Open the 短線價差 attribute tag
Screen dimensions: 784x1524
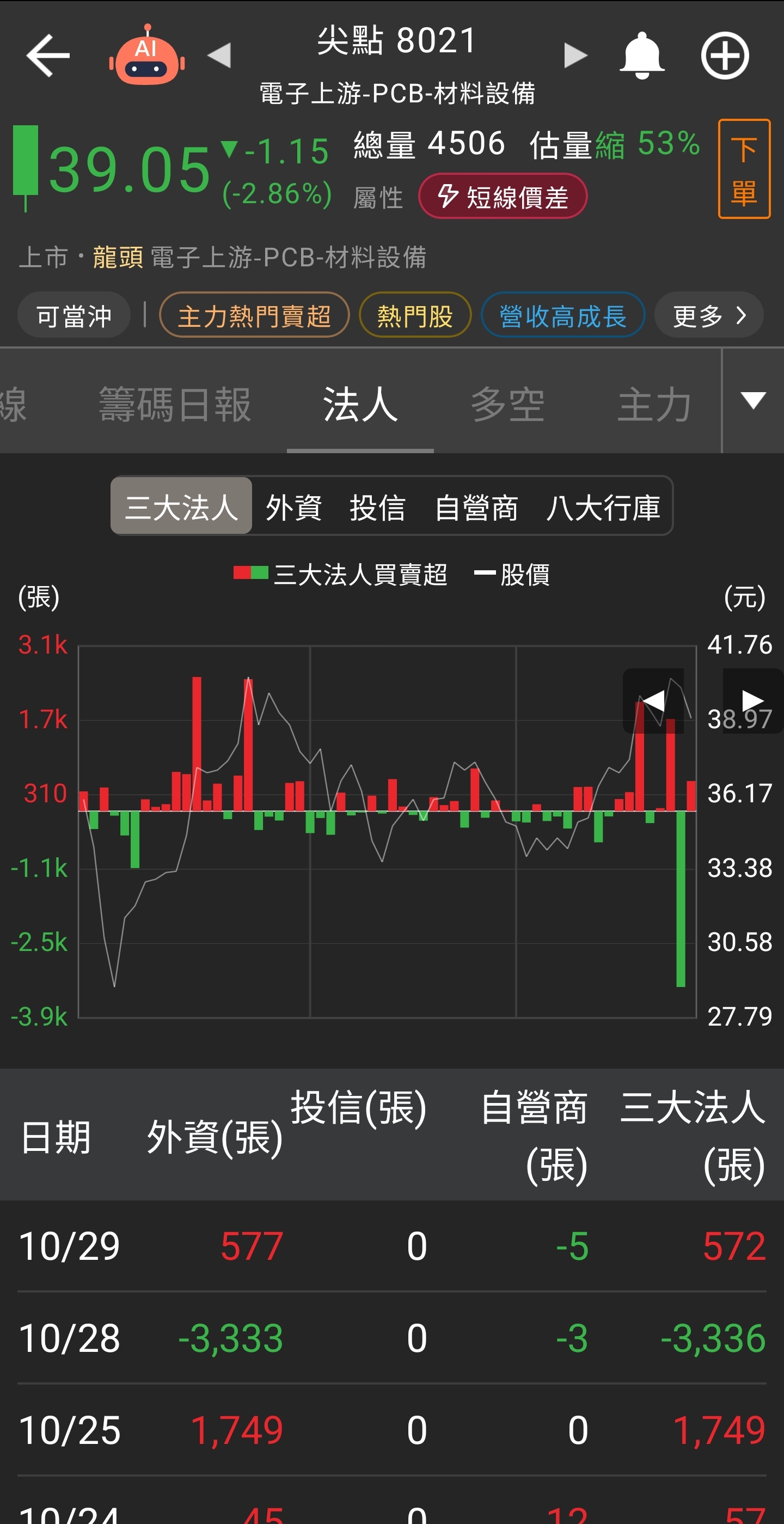tap(503, 197)
